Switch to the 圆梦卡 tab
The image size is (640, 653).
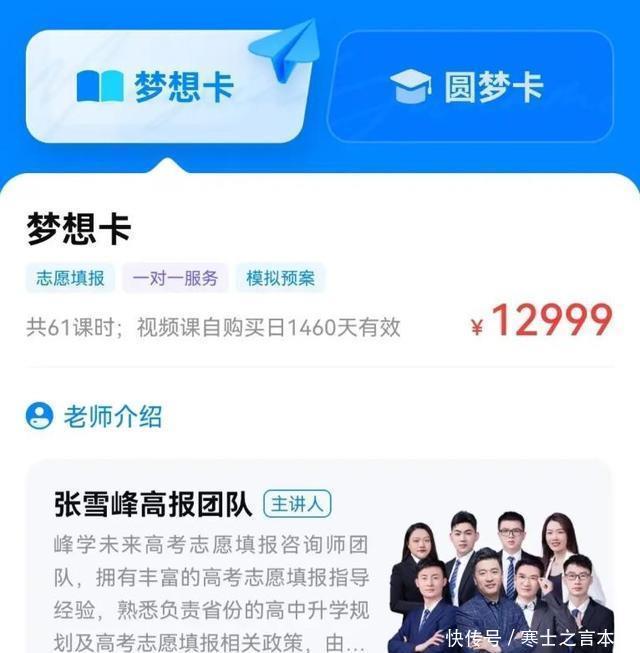[470, 86]
